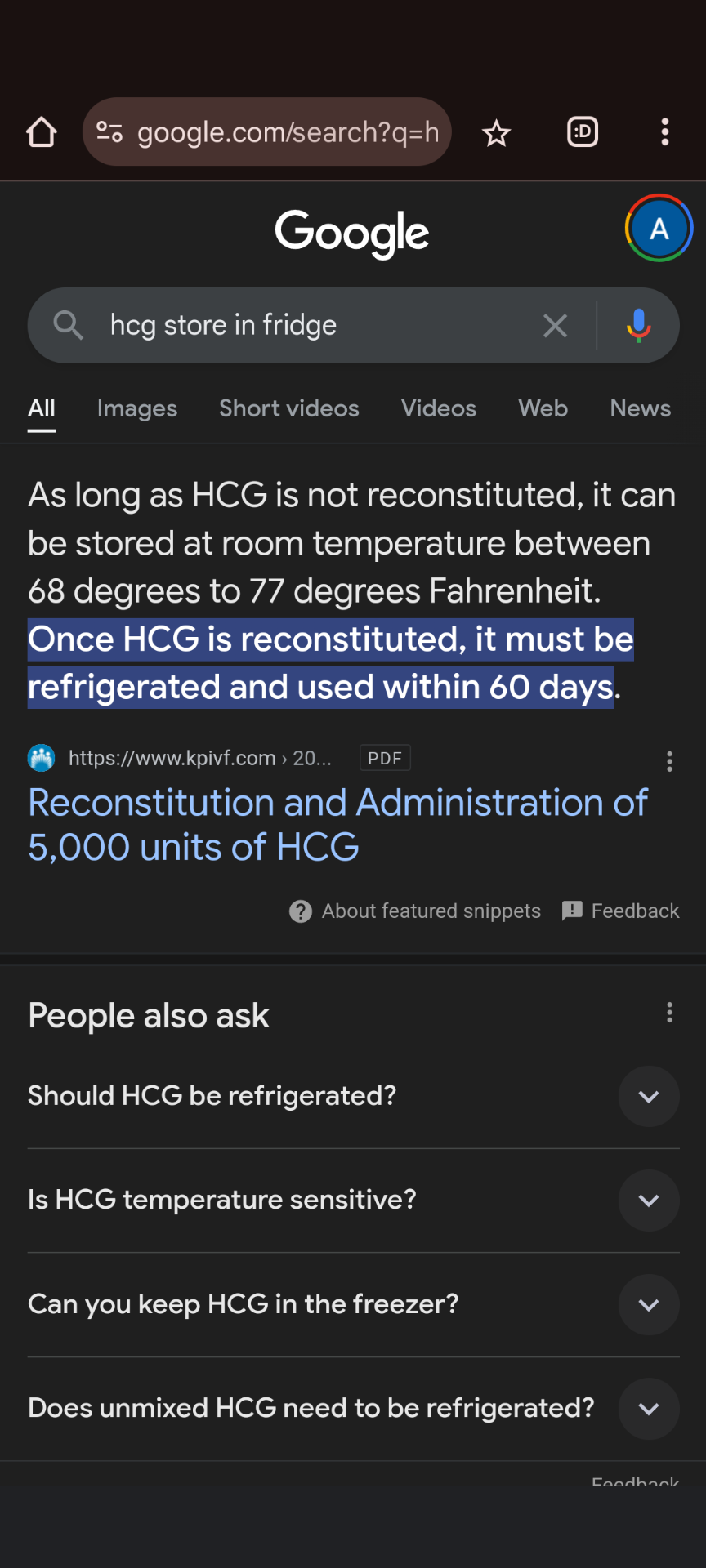Bookmark this page with the star
The image size is (706, 1568).
pyautogui.click(x=496, y=132)
